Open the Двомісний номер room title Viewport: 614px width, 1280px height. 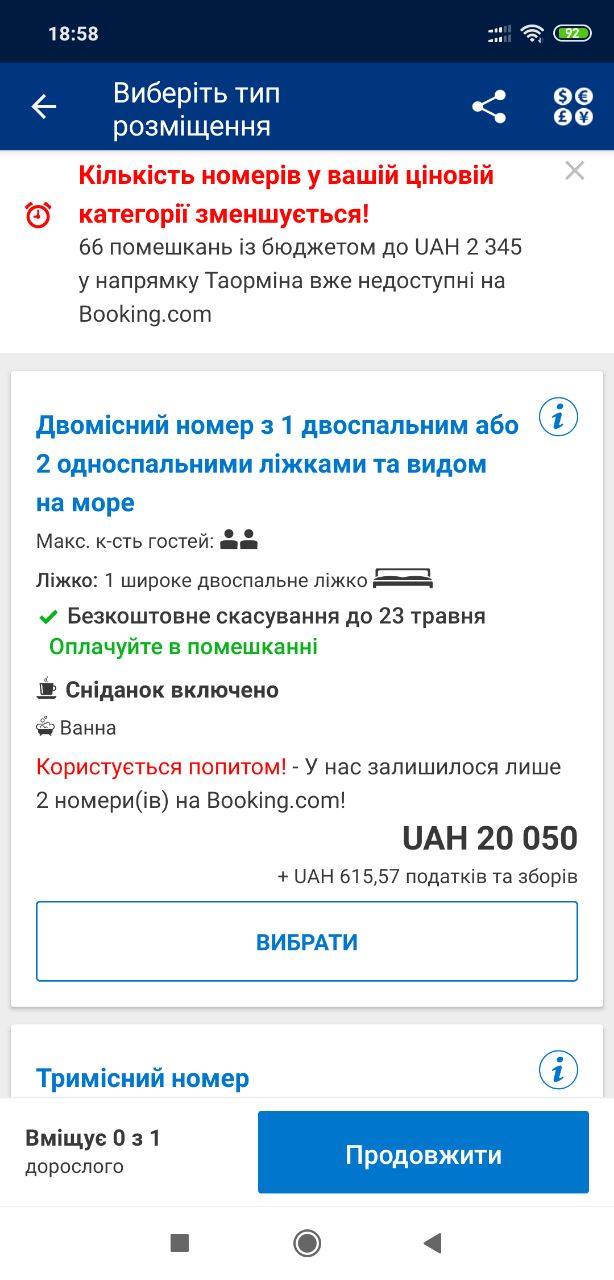(277, 463)
